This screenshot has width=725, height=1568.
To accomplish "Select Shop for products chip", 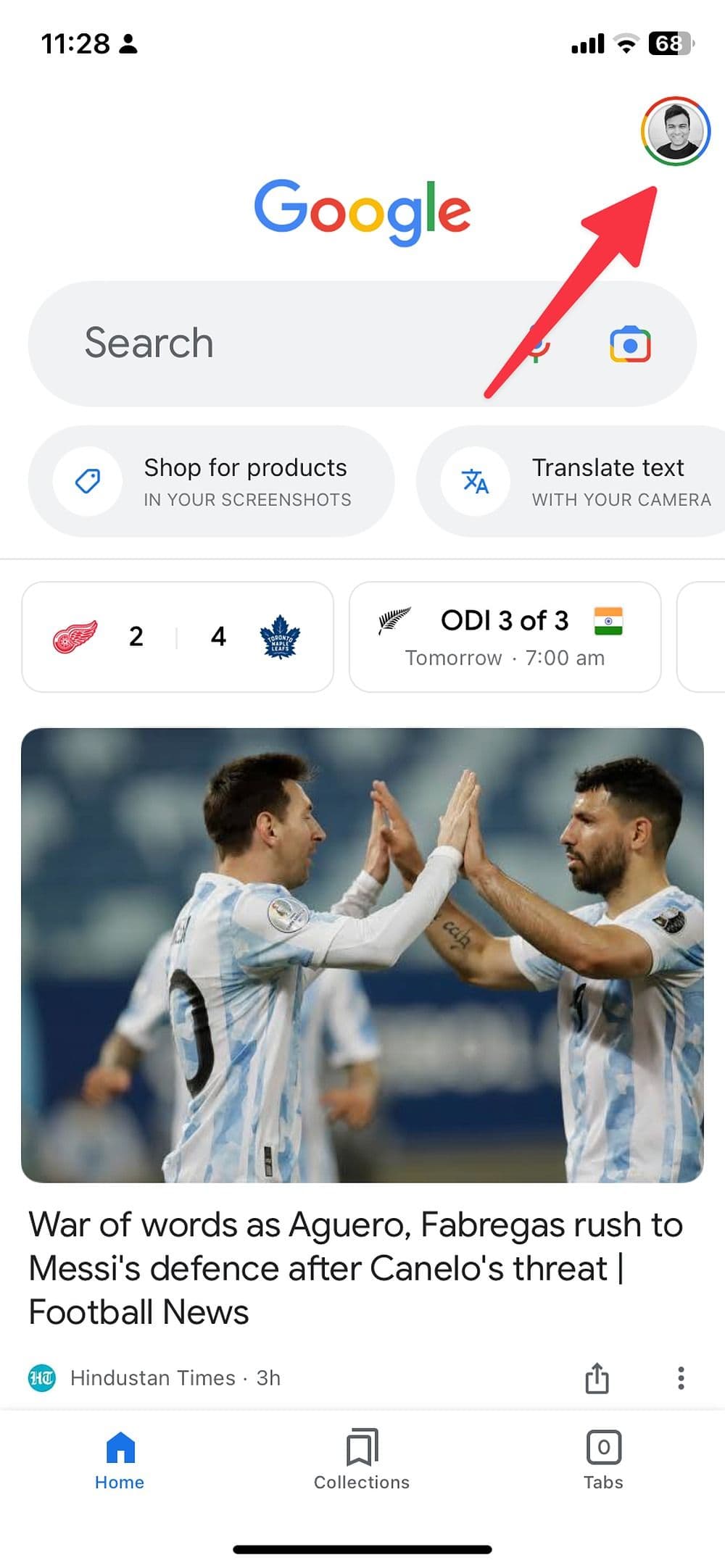I will click(212, 482).
